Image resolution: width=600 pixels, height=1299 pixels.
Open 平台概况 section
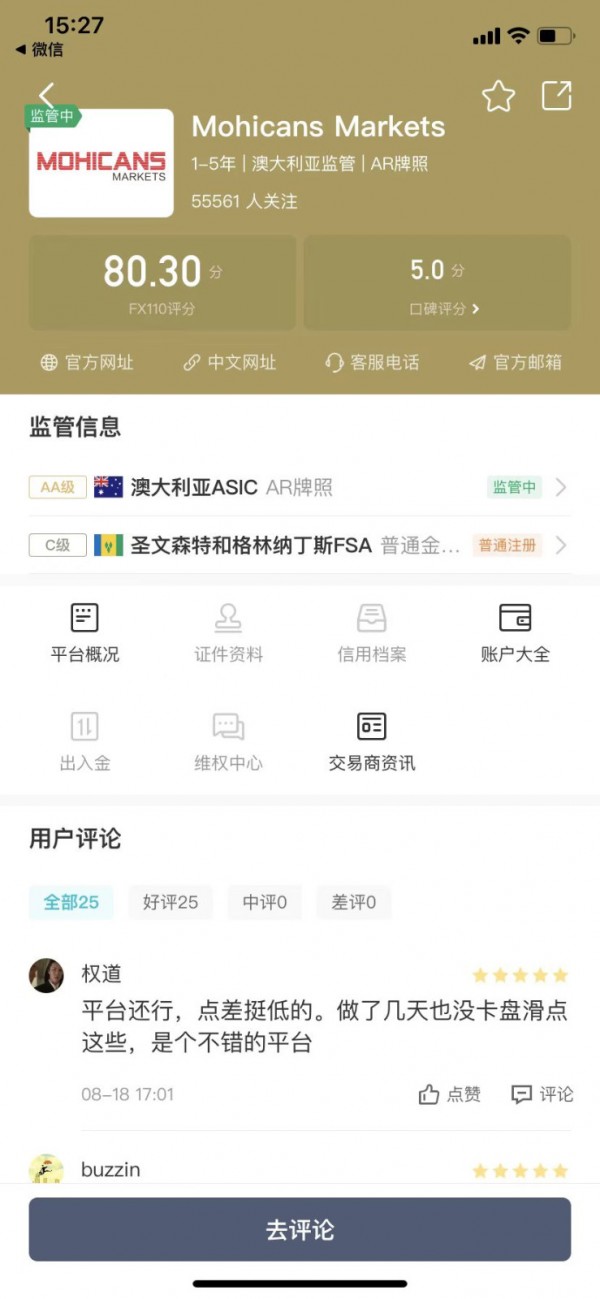pyautogui.click(x=85, y=633)
